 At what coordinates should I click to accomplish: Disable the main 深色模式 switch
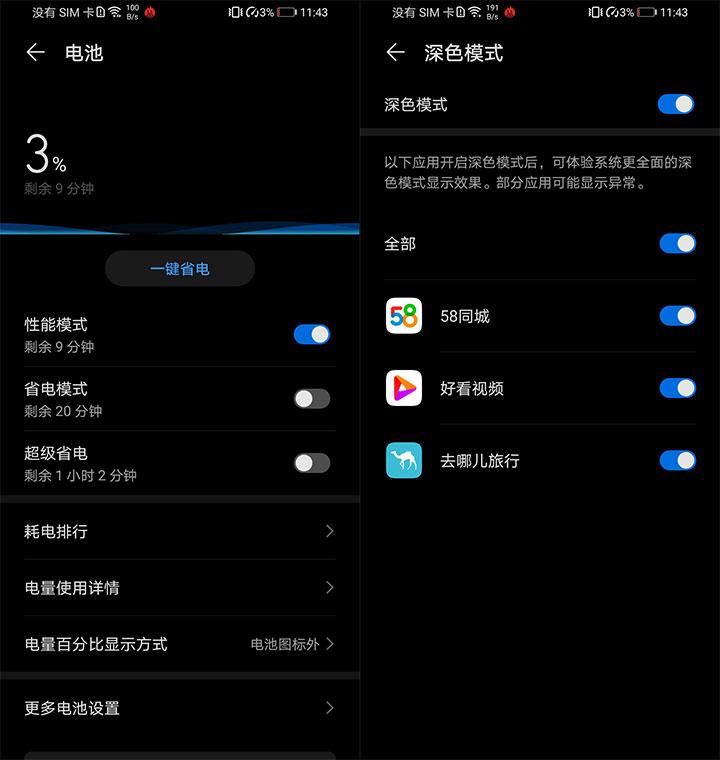(676, 104)
